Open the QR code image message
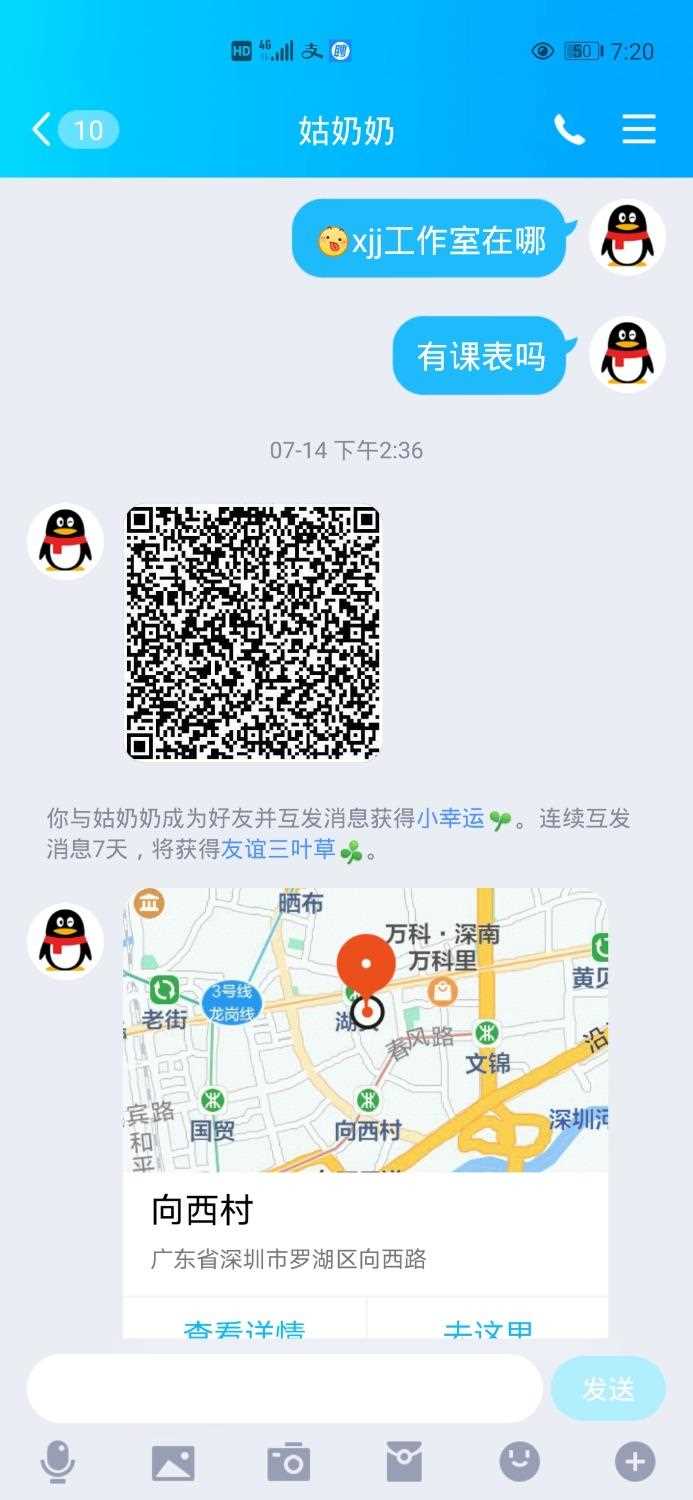The image size is (693, 1500). pos(253,632)
